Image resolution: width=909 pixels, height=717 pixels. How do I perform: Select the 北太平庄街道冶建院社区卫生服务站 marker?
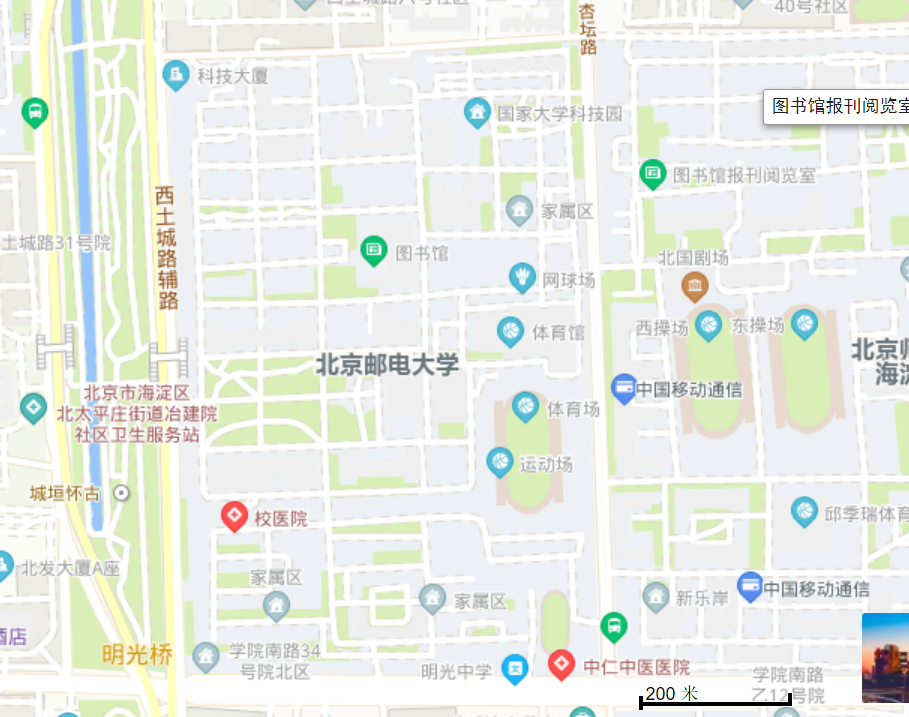pyautogui.click(x=34, y=408)
